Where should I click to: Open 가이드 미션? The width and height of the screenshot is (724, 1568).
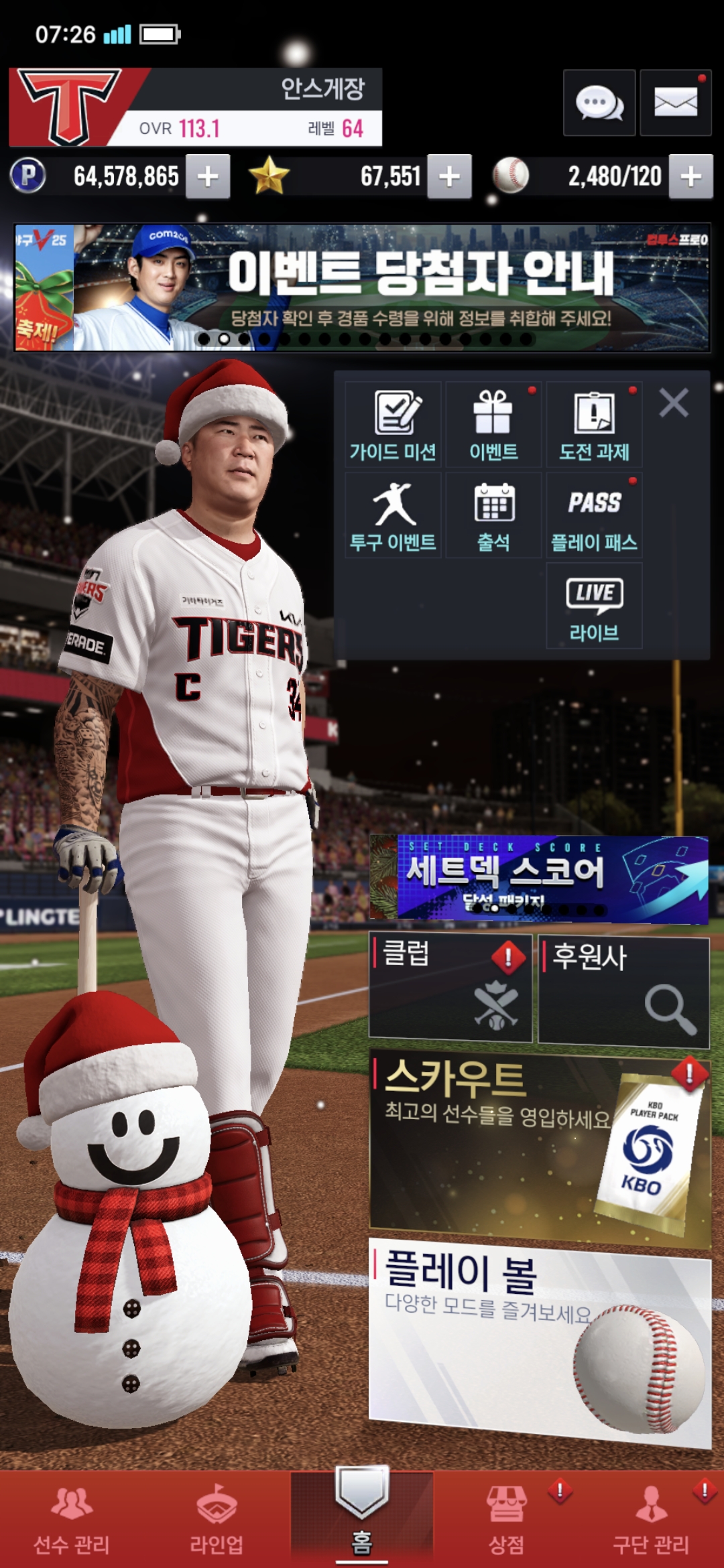click(393, 425)
